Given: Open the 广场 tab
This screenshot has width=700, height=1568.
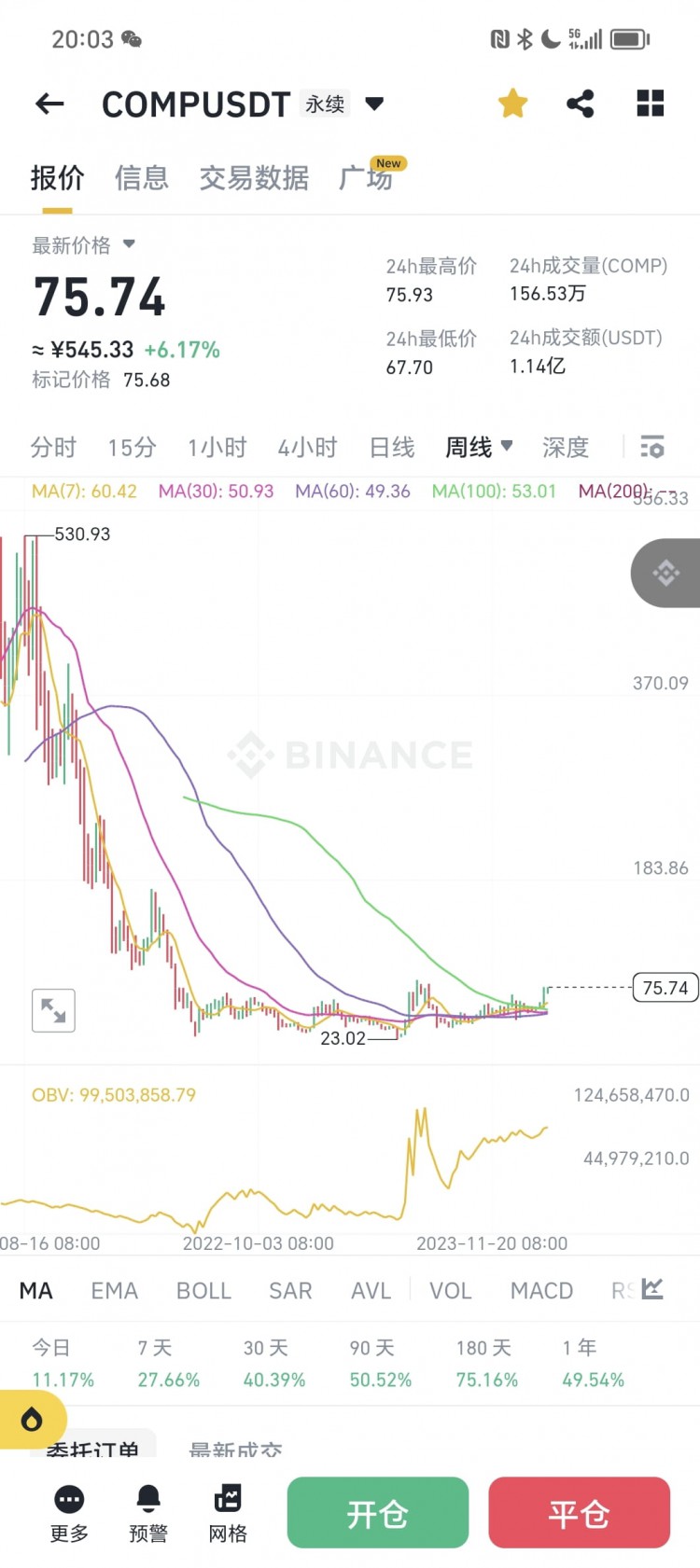Looking at the screenshot, I should pos(366,176).
